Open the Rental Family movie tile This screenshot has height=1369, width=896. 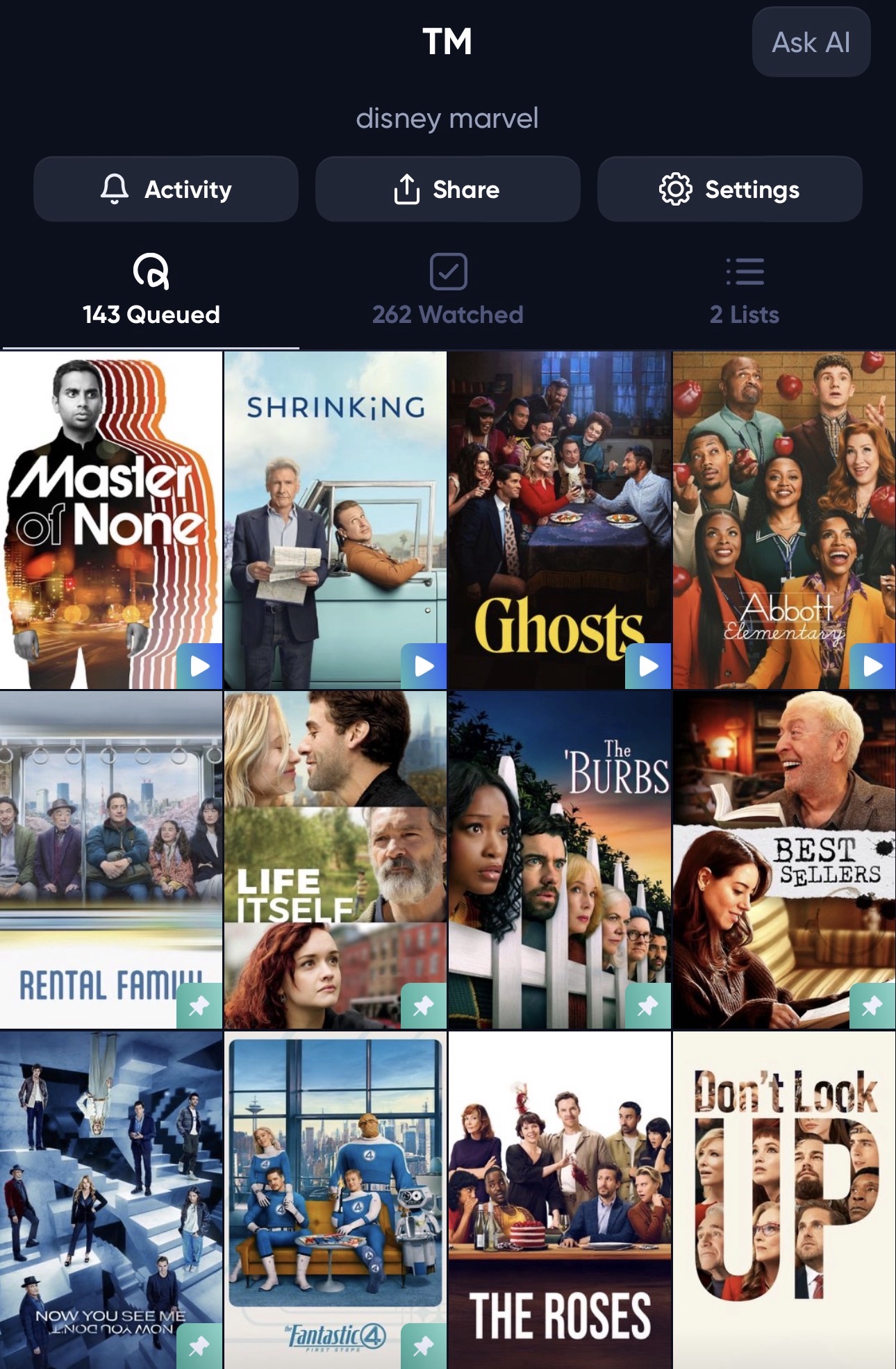point(111,859)
